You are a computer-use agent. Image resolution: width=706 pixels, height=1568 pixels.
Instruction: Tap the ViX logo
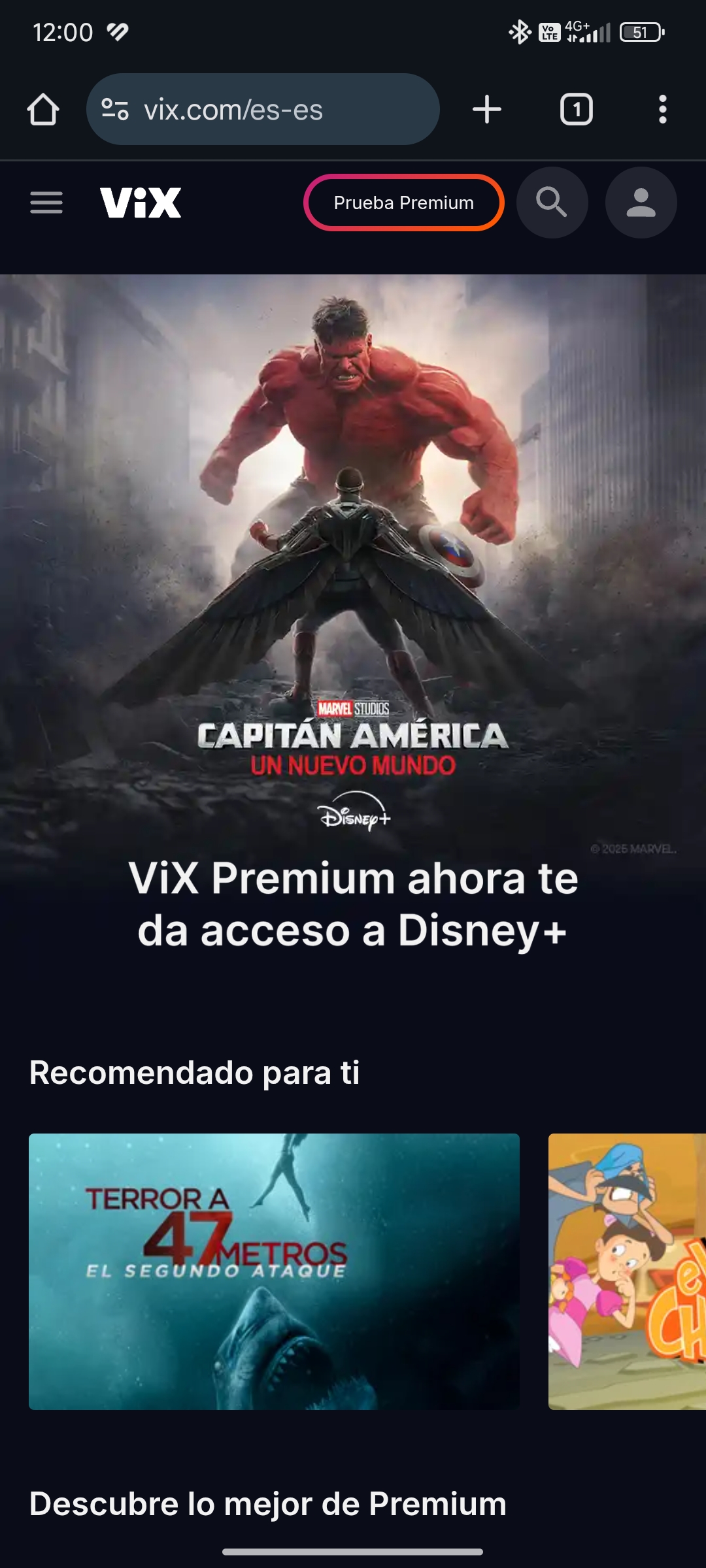click(x=141, y=203)
